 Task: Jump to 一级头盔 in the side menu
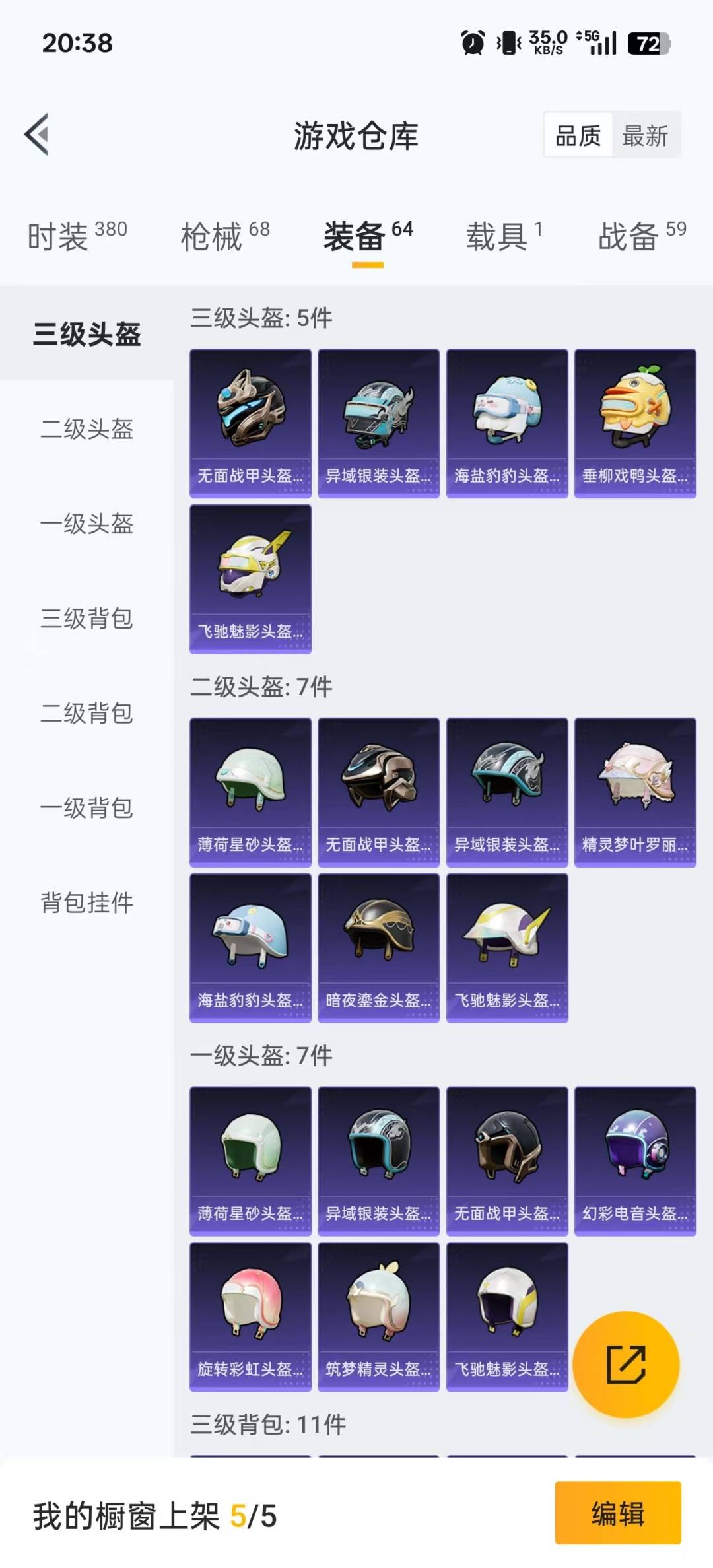(x=87, y=524)
